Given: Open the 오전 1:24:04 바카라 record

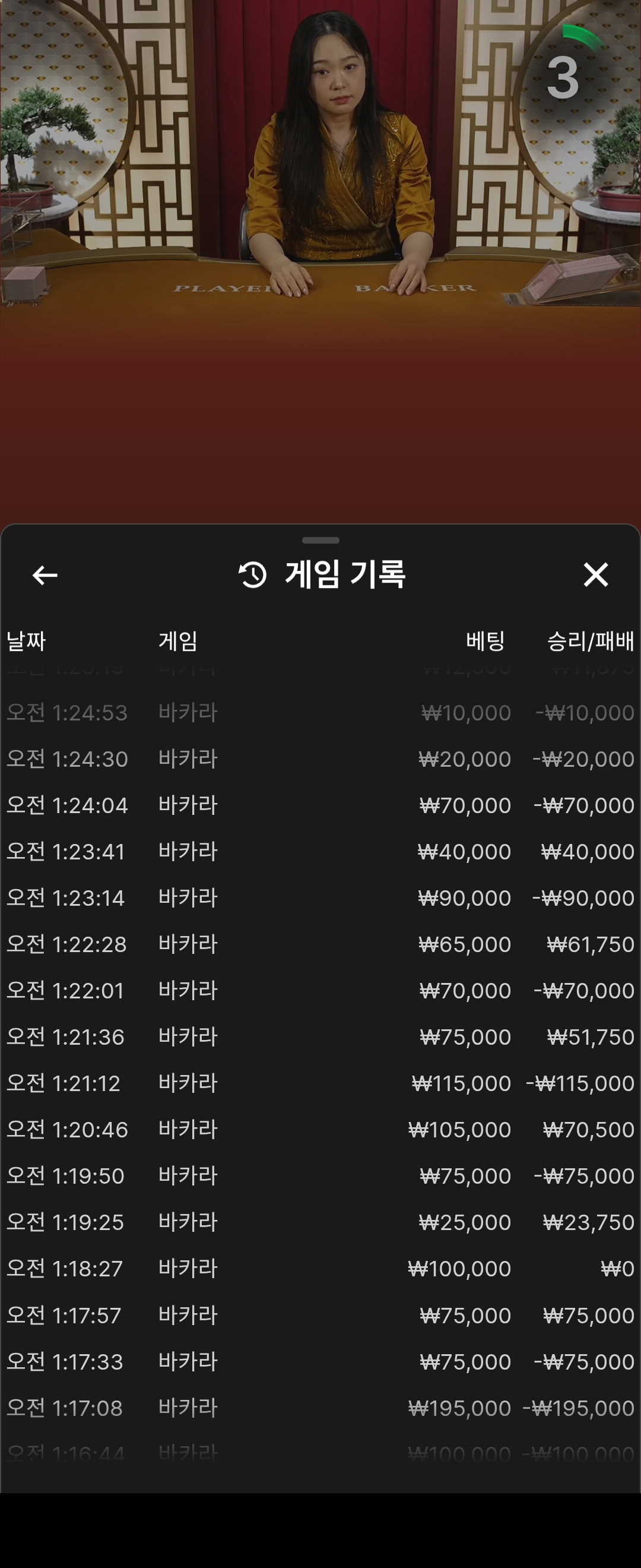Looking at the screenshot, I should pos(320,805).
